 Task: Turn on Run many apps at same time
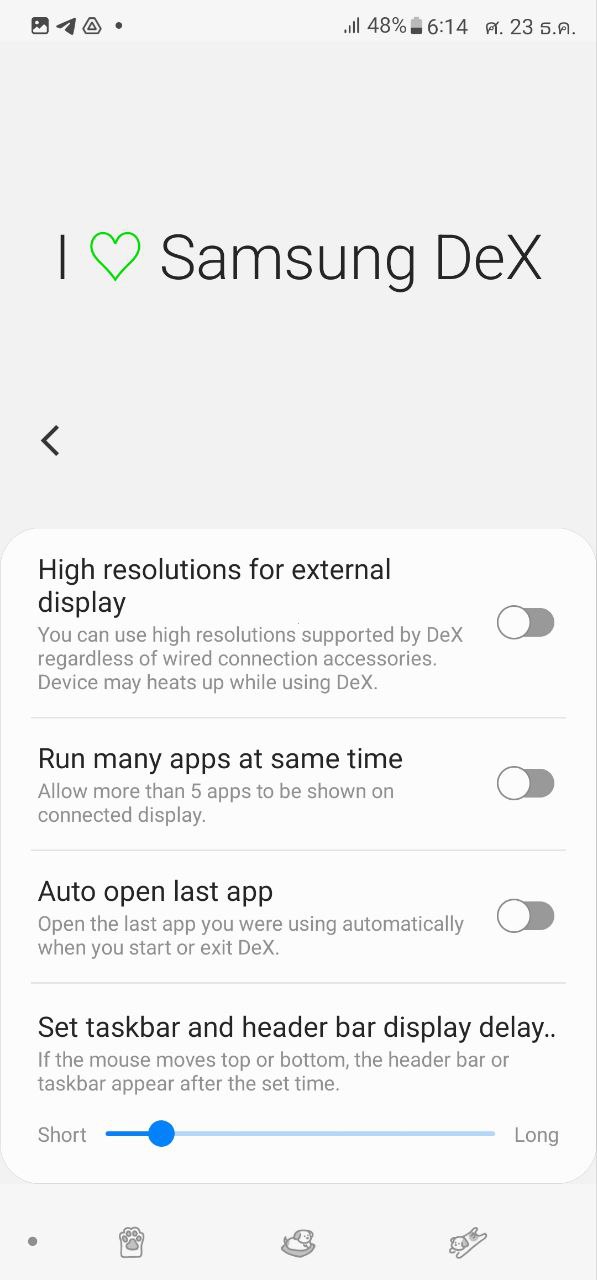526,783
